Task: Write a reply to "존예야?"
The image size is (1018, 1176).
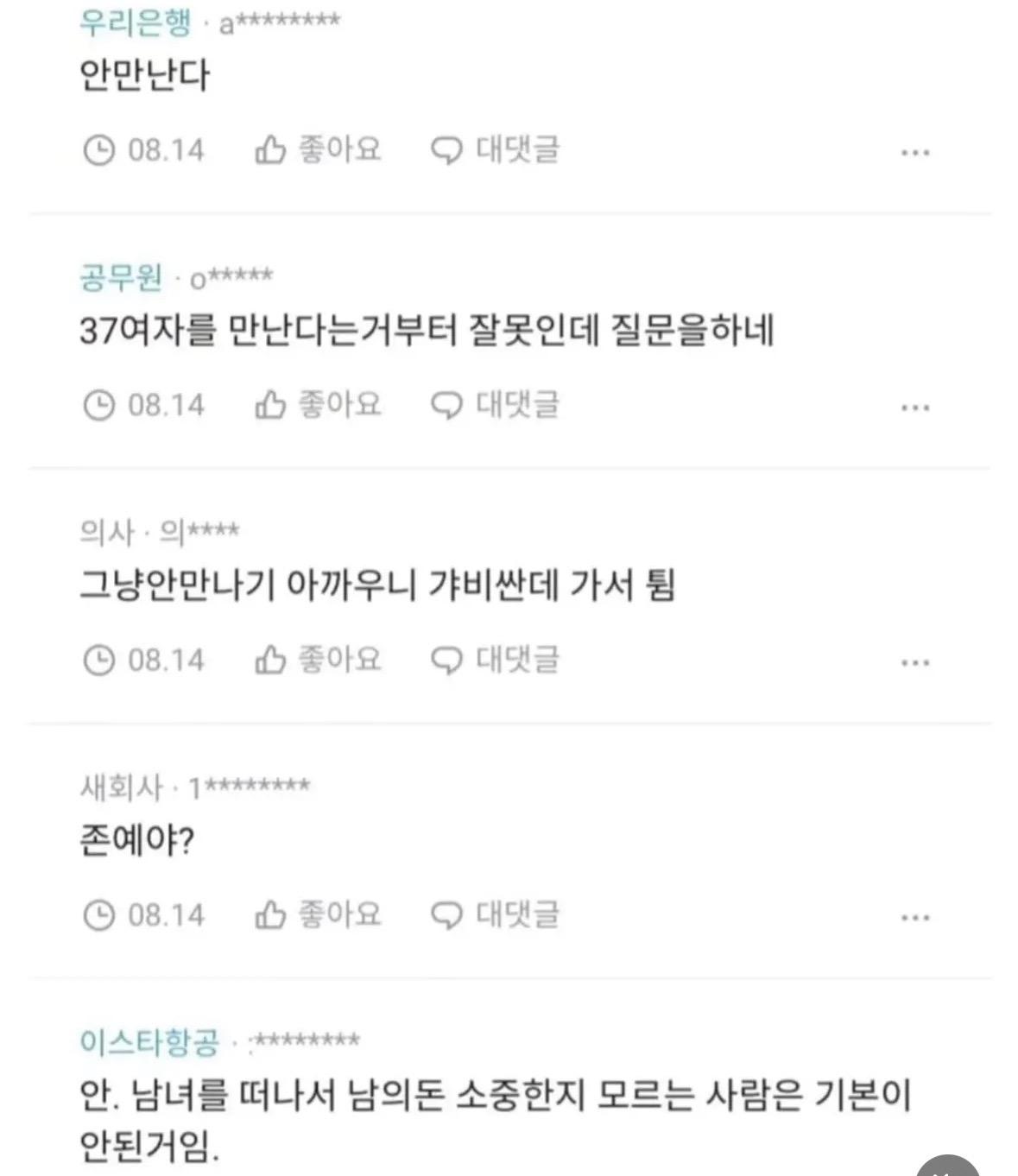Action: coord(495,915)
